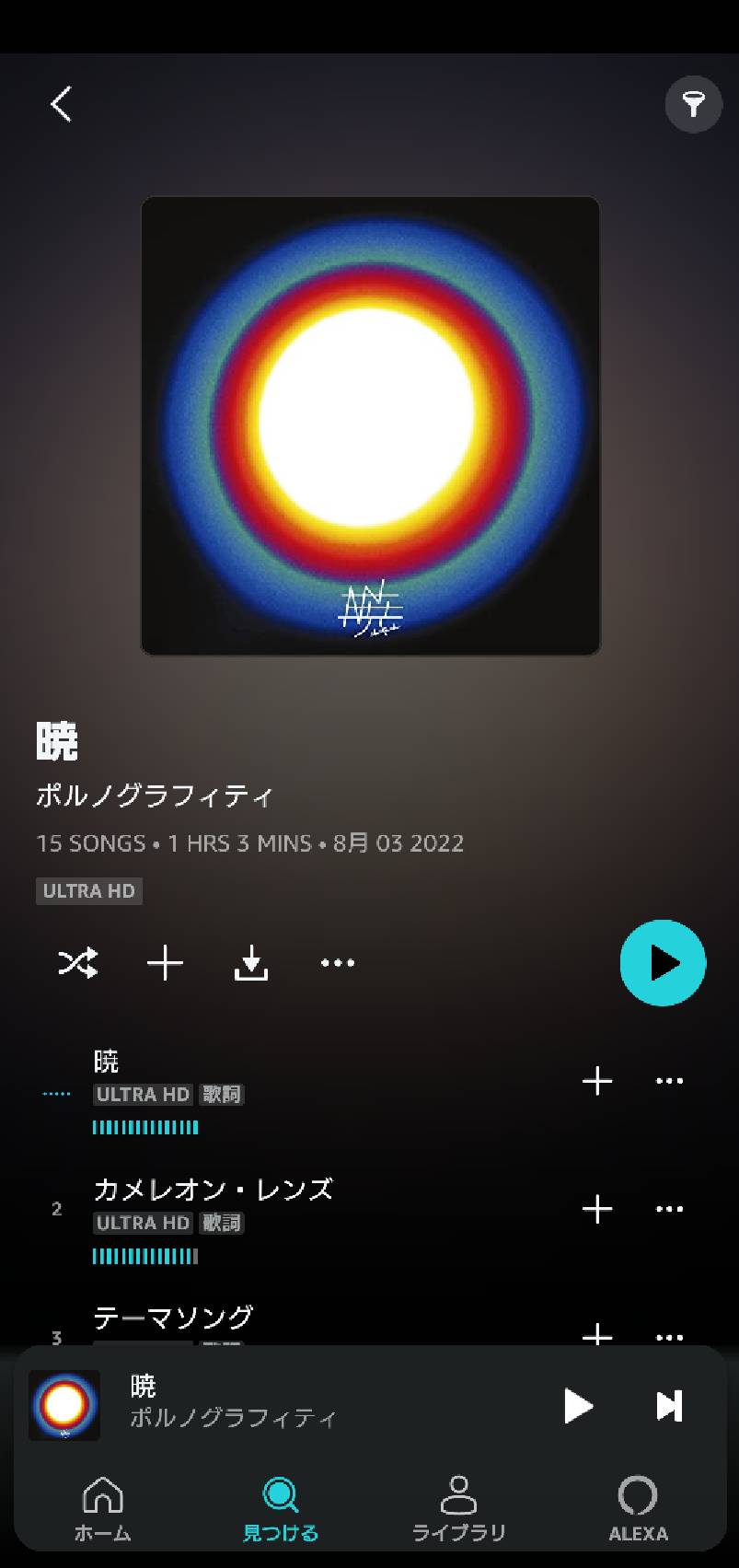739x1568 pixels.
Task: Download the album
Action: coord(251,963)
